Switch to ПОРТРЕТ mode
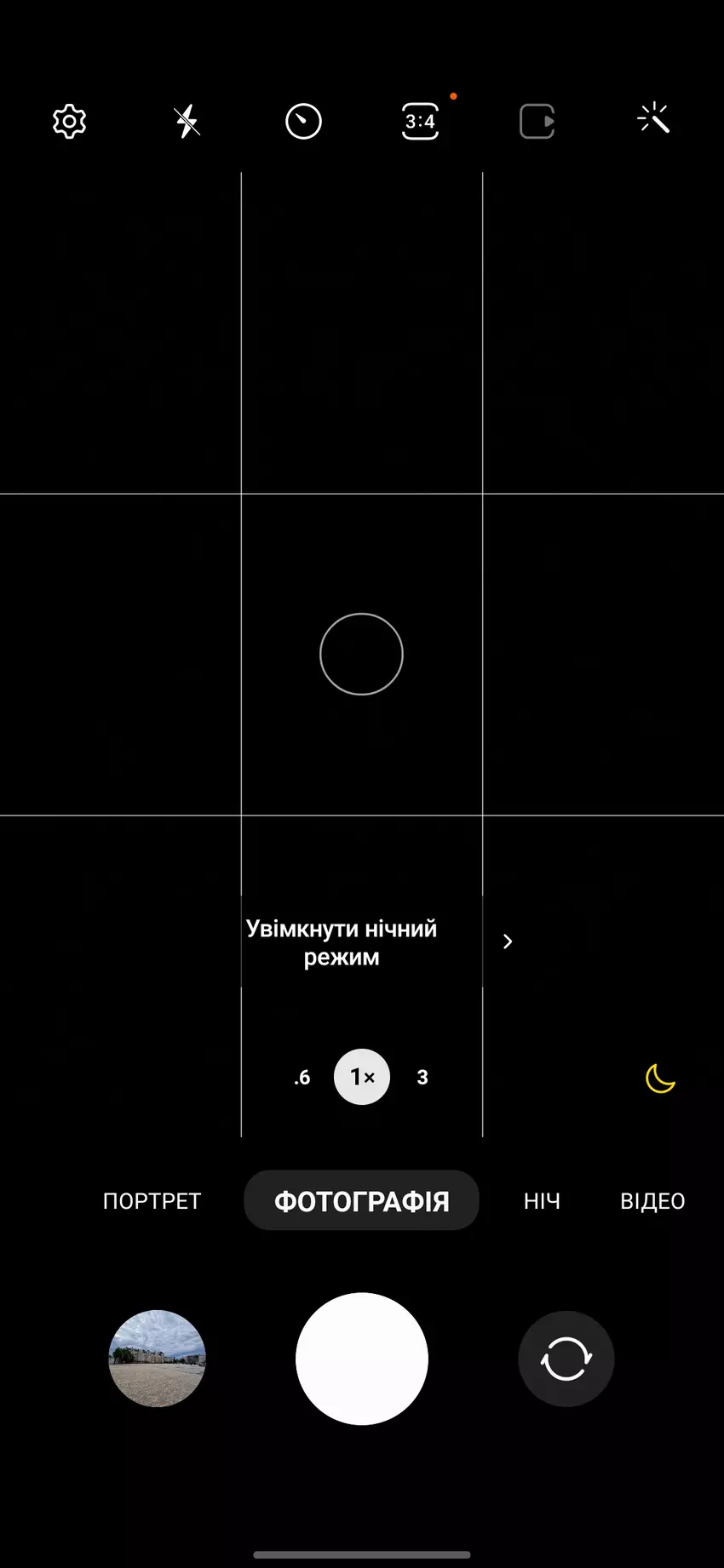724x1568 pixels. (152, 1201)
